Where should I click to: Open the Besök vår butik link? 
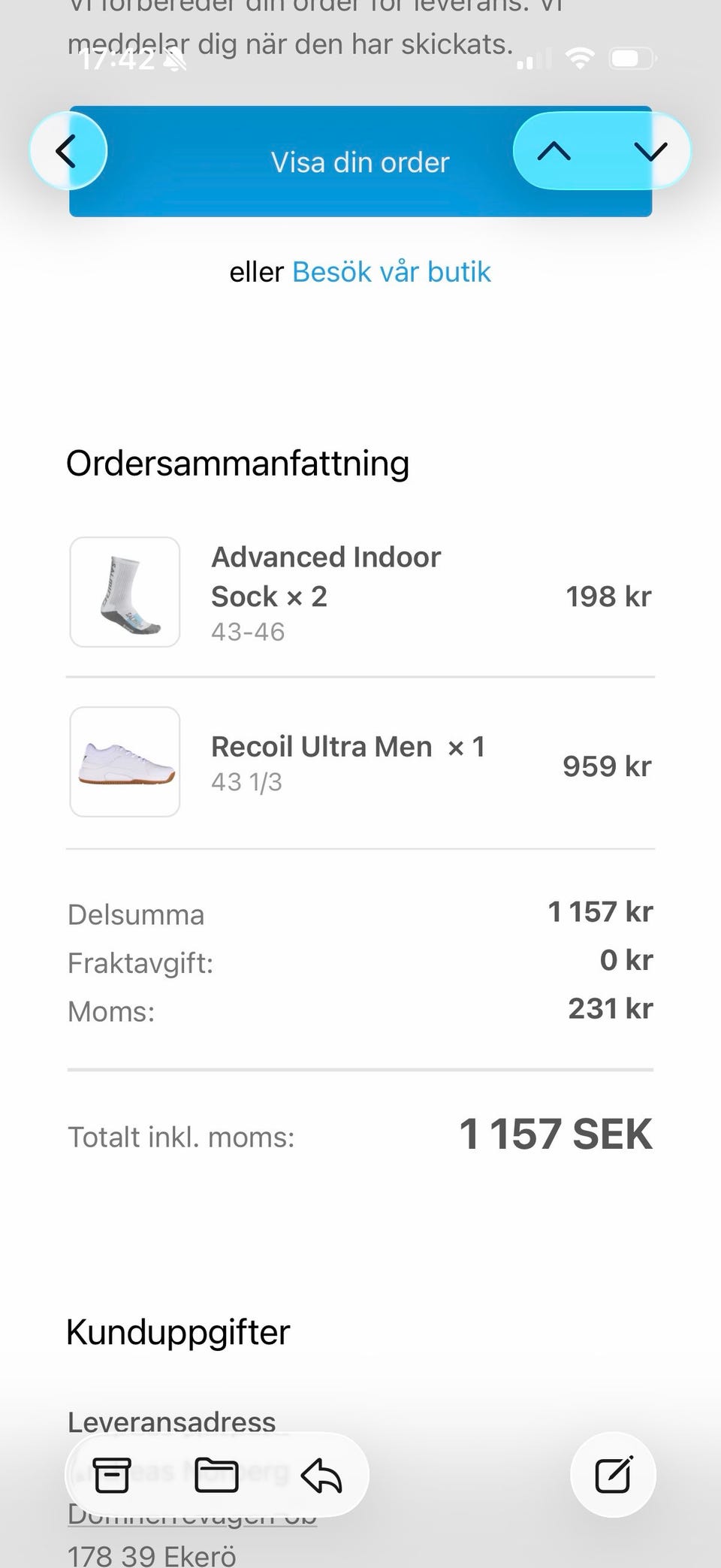point(391,272)
